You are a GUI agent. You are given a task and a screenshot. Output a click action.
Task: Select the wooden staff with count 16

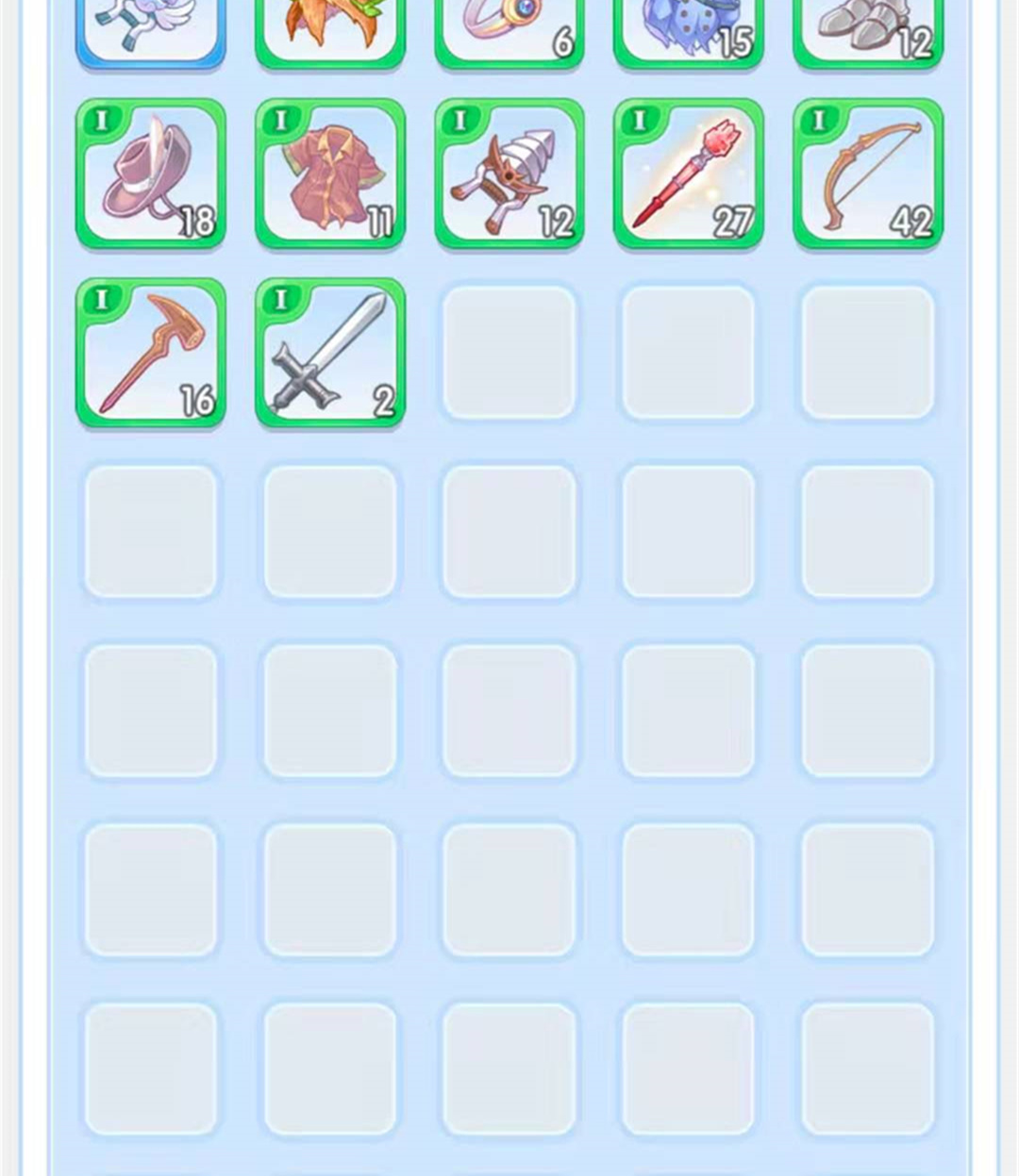pos(151,354)
